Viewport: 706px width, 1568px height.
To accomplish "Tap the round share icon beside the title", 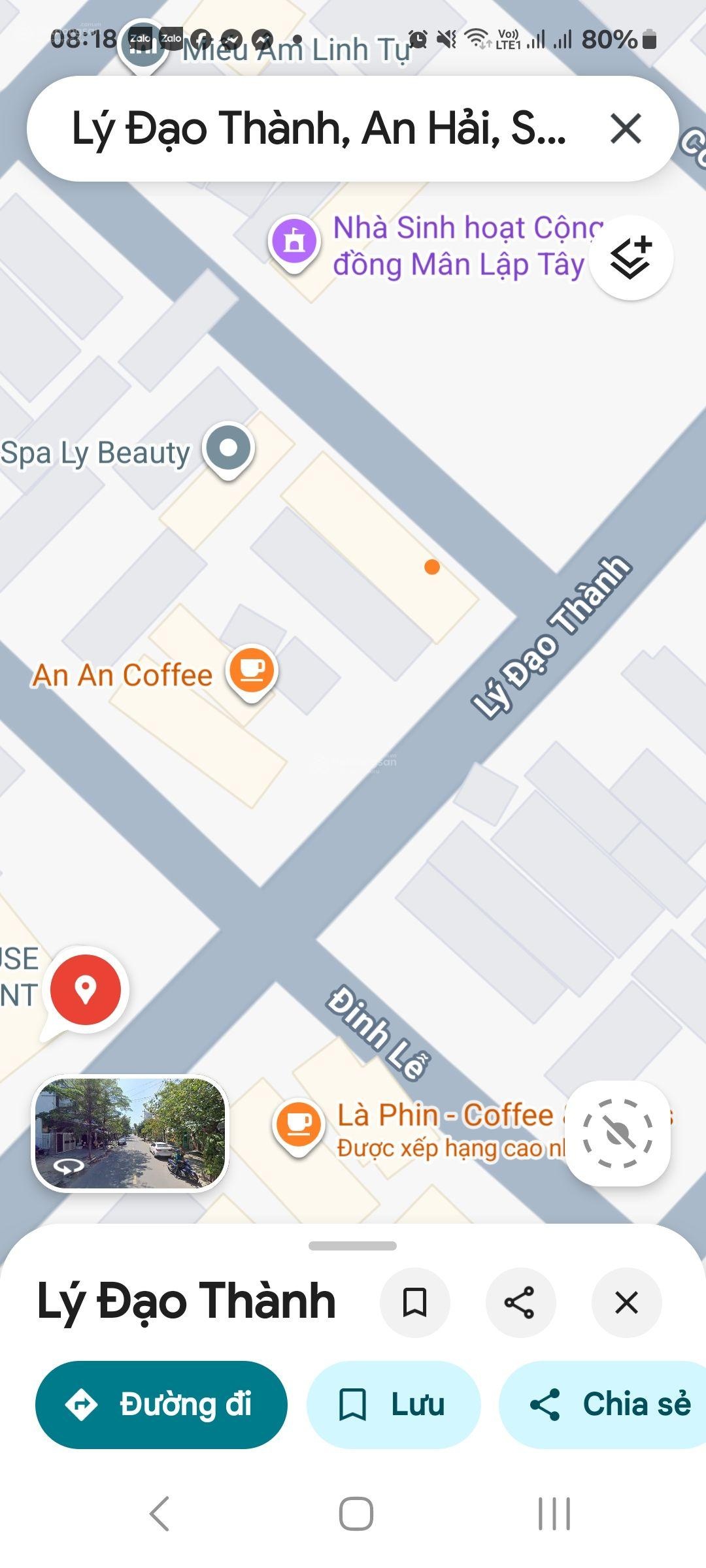I will [x=520, y=1303].
